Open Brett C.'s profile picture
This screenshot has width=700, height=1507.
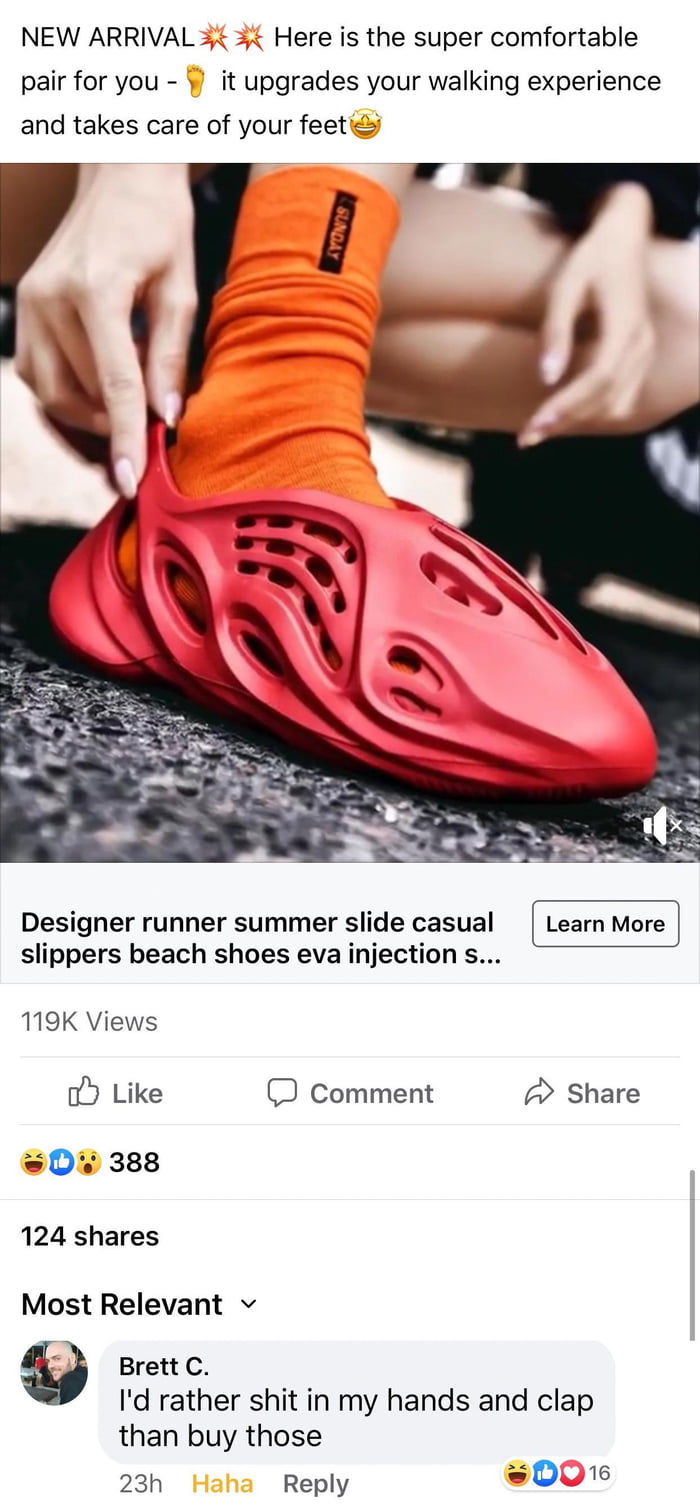pyautogui.click(x=54, y=1373)
